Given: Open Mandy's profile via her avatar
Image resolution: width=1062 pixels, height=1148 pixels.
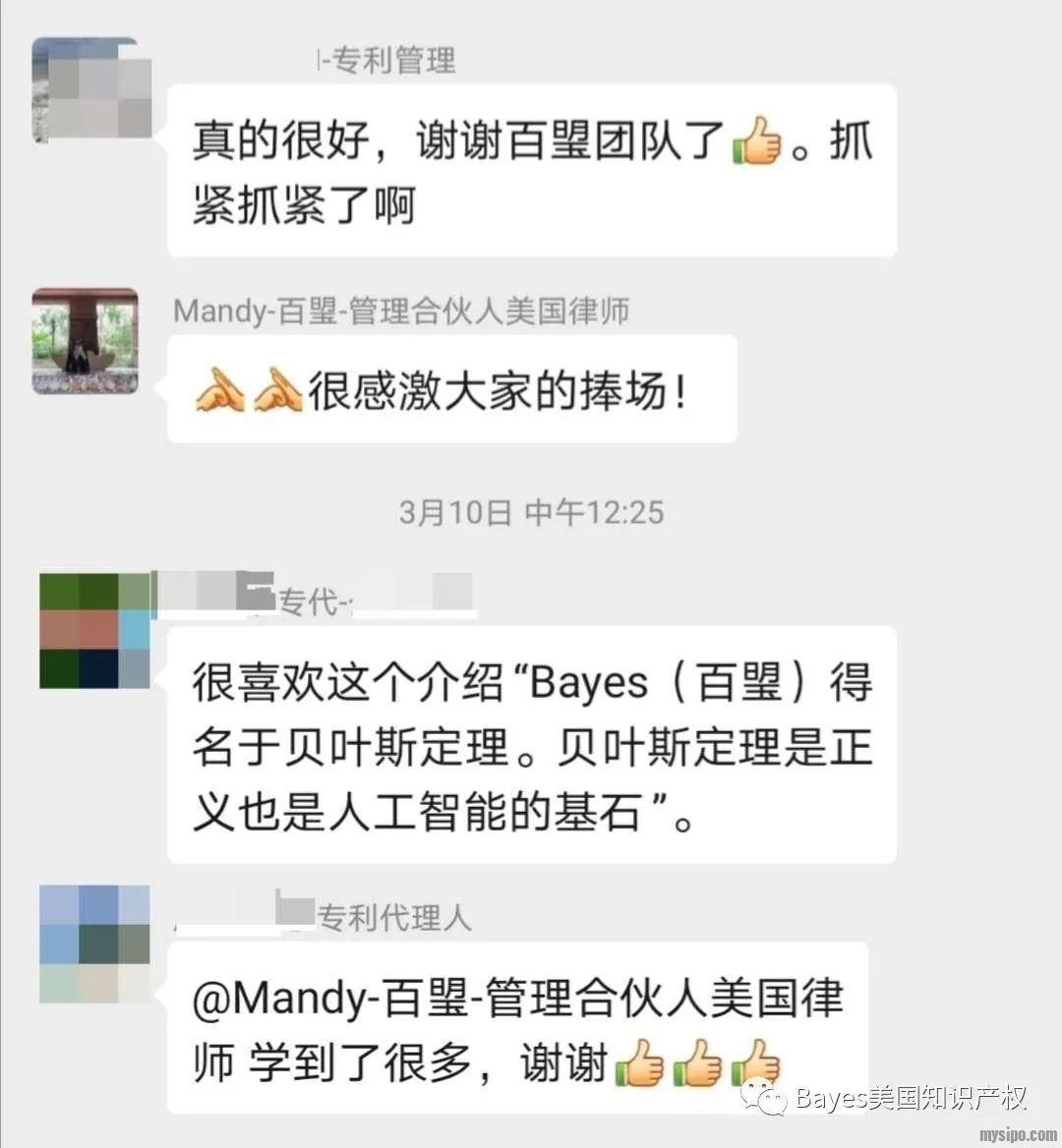Looking at the screenshot, I should coord(86,341).
